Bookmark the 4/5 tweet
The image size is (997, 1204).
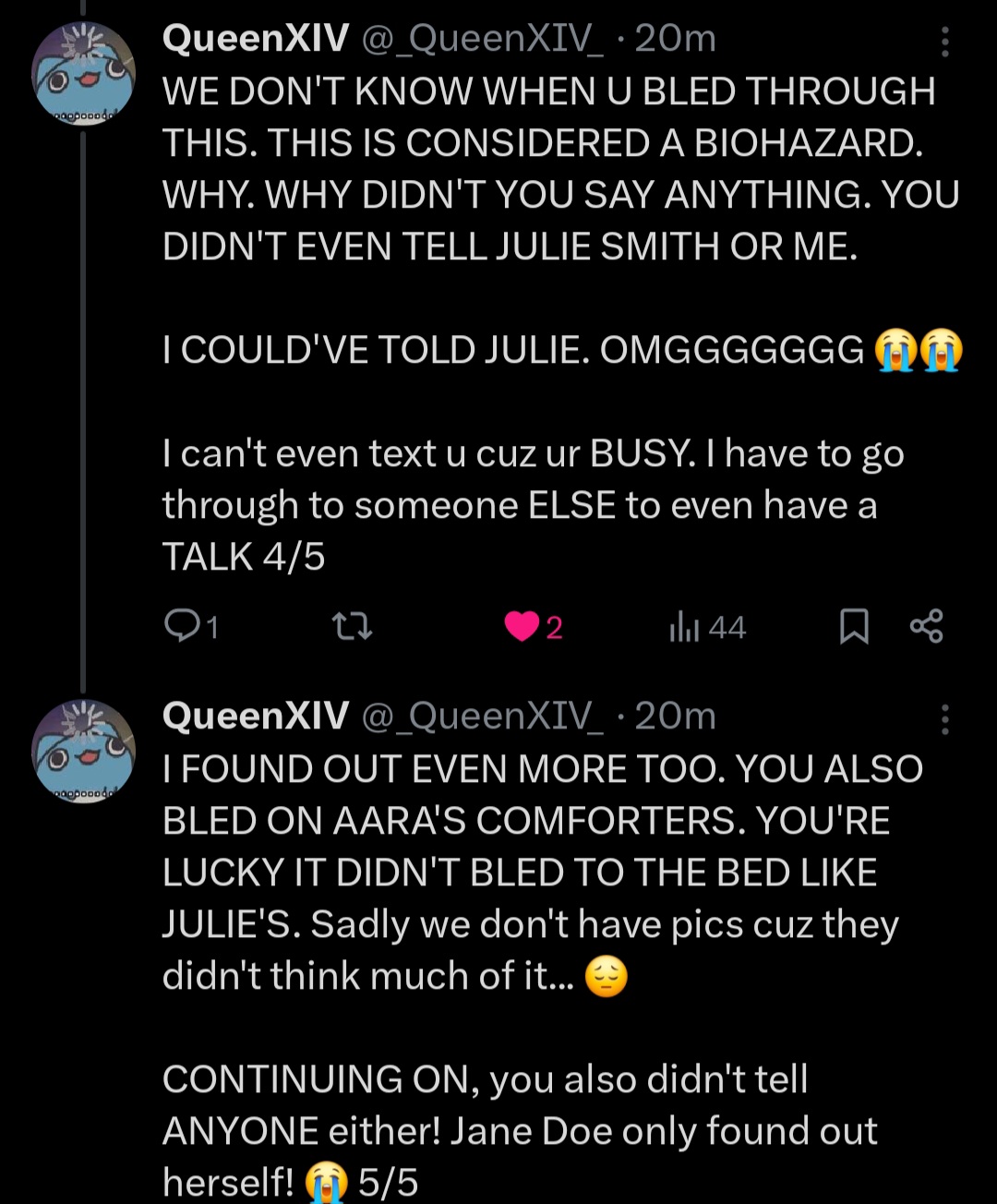pos(854,626)
